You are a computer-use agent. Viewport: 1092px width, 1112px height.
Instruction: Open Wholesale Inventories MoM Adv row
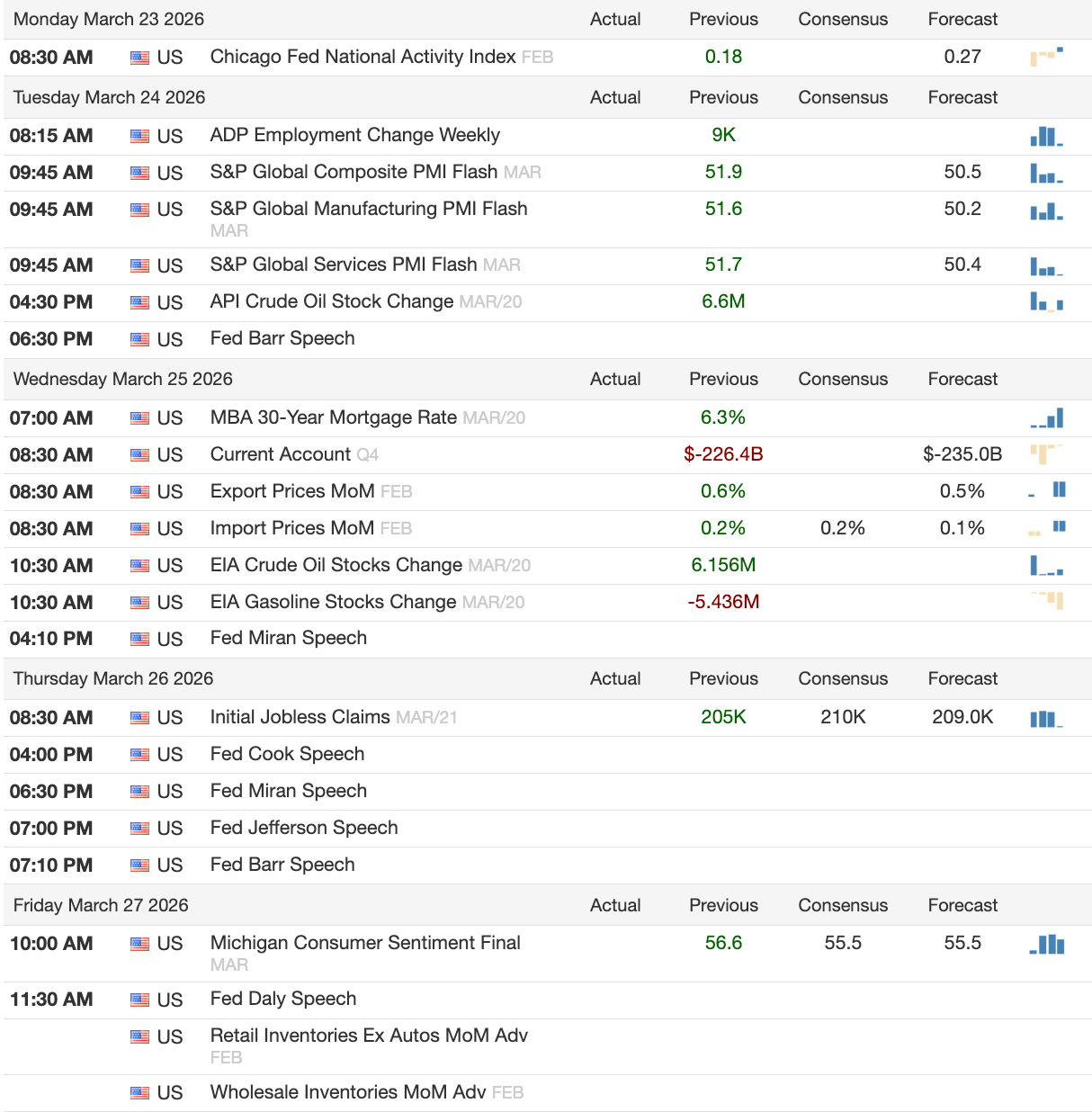point(347,1092)
